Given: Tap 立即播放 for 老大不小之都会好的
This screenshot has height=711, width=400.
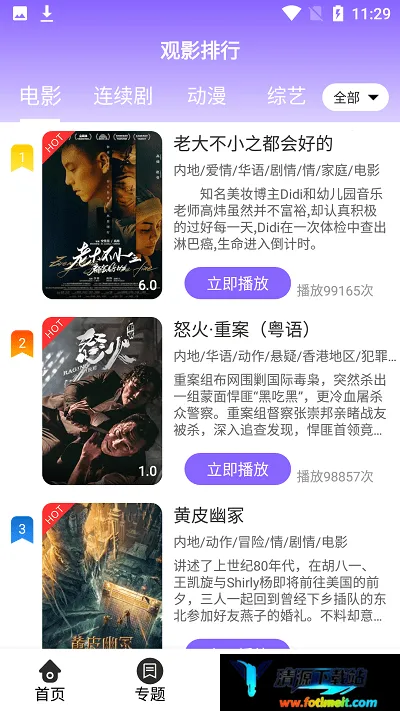Looking at the screenshot, I should [x=238, y=283].
